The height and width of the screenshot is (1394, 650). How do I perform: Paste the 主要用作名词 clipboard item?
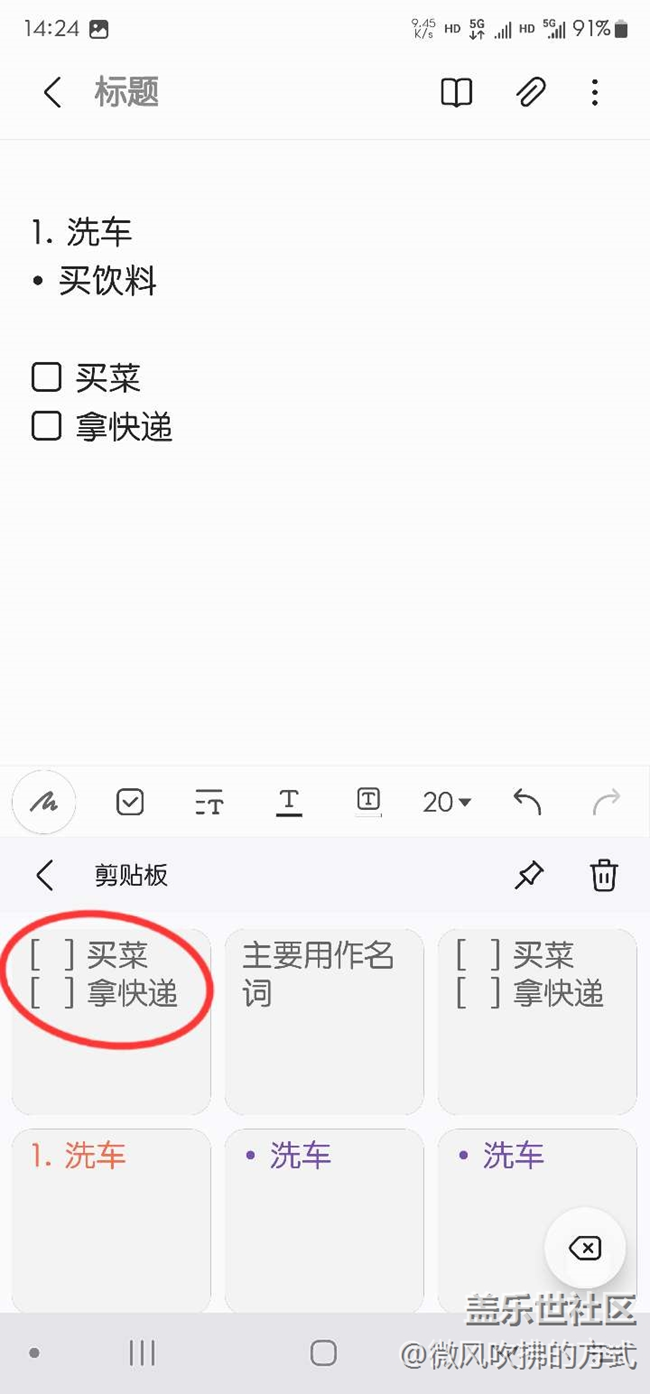325,1021
